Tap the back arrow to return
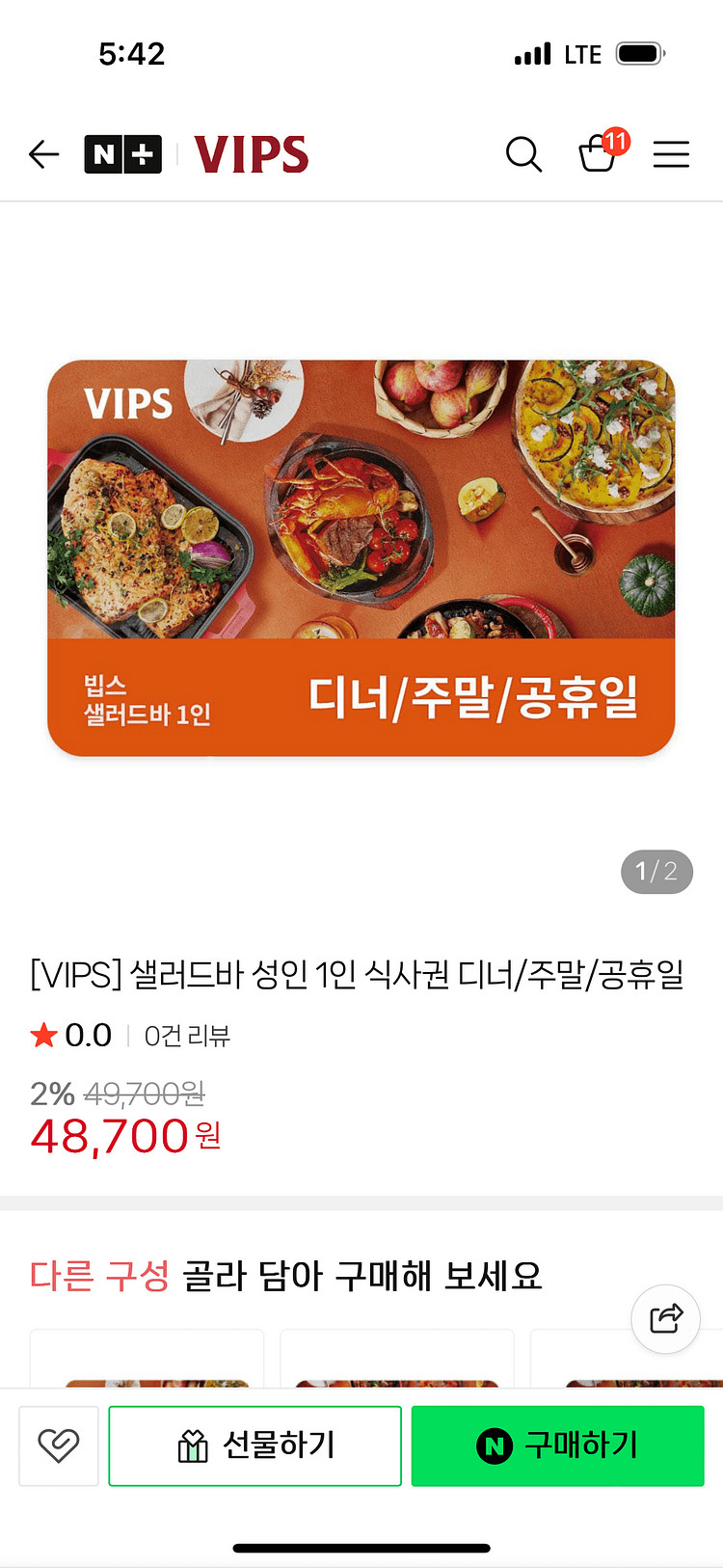The image size is (723, 1568). 43,154
